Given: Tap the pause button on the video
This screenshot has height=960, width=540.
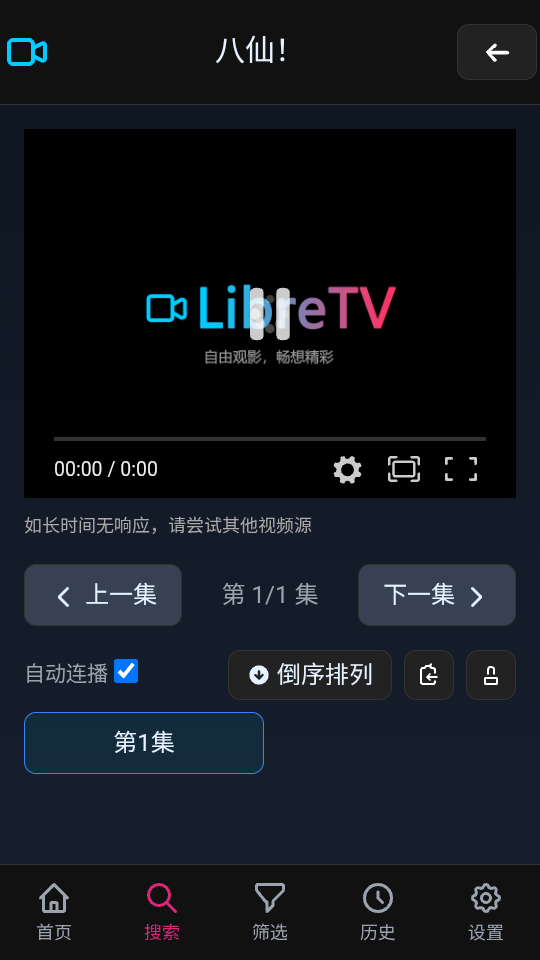Looking at the screenshot, I should [270, 314].
